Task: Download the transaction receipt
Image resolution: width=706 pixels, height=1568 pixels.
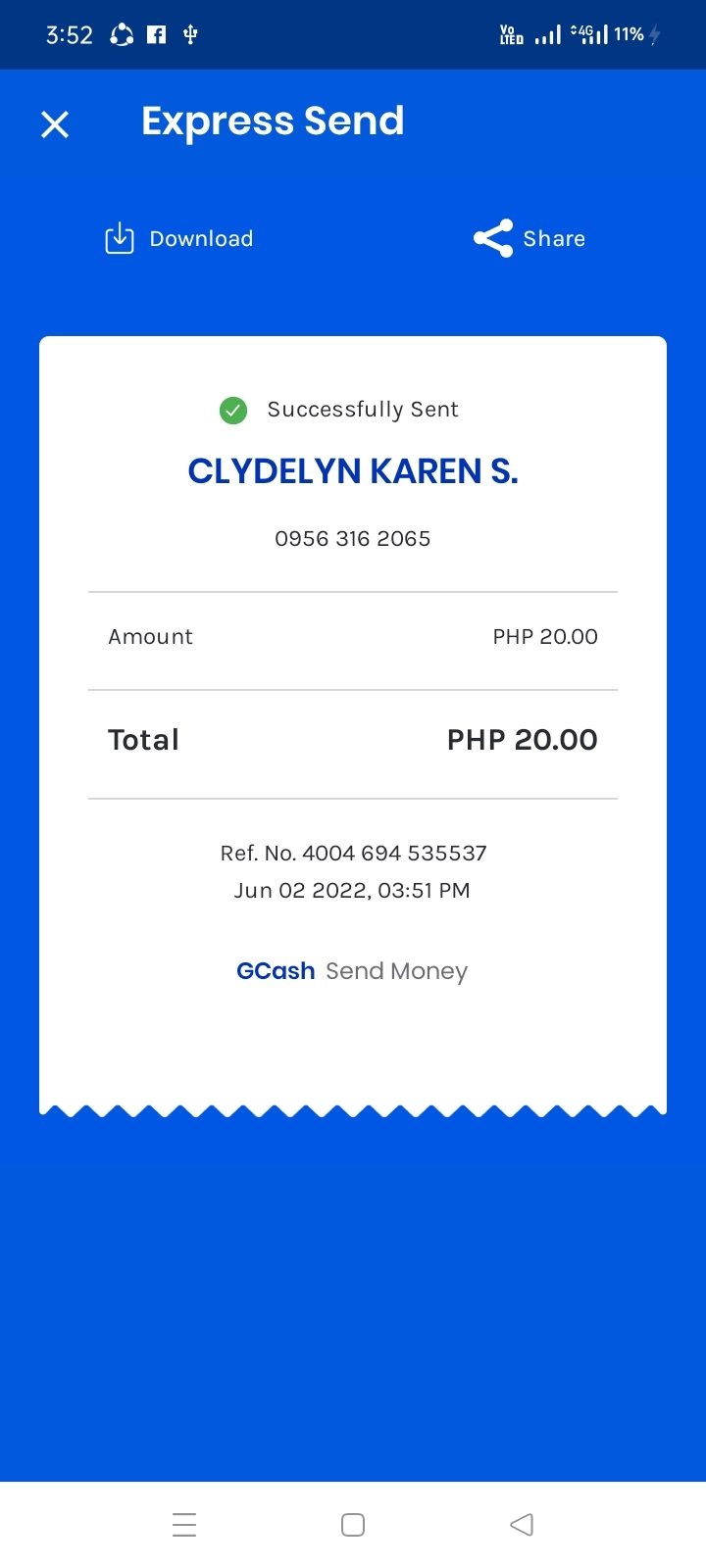Action: point(179,238)
